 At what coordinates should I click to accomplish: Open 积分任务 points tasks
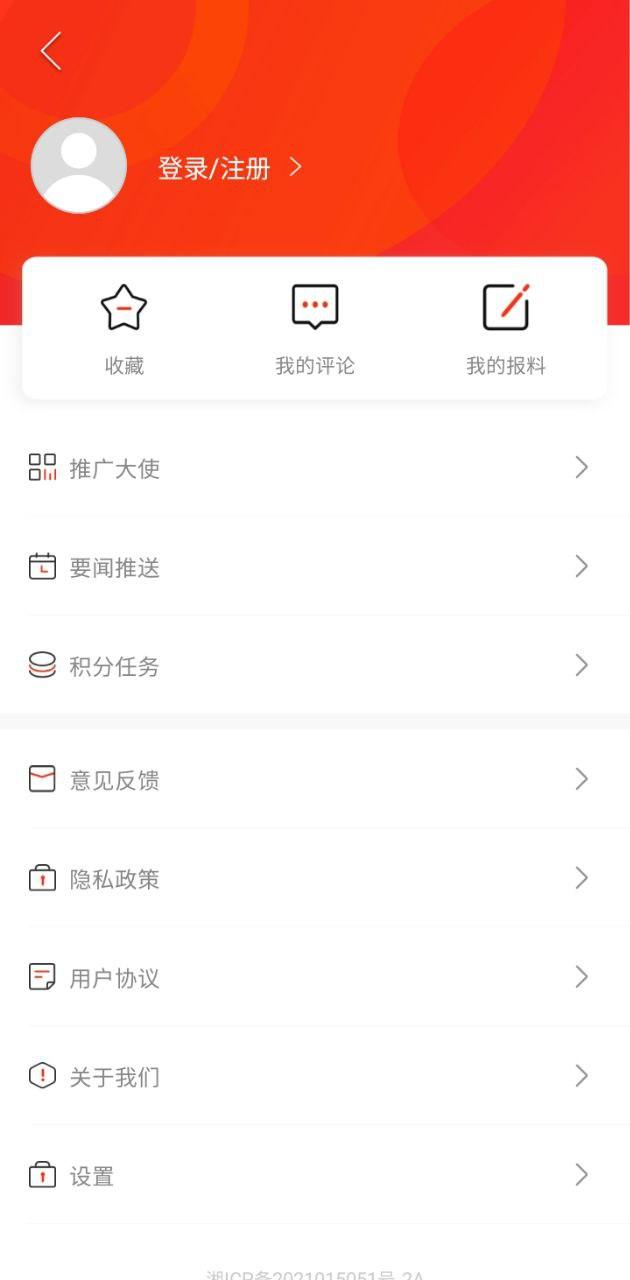tap(314, 666)
